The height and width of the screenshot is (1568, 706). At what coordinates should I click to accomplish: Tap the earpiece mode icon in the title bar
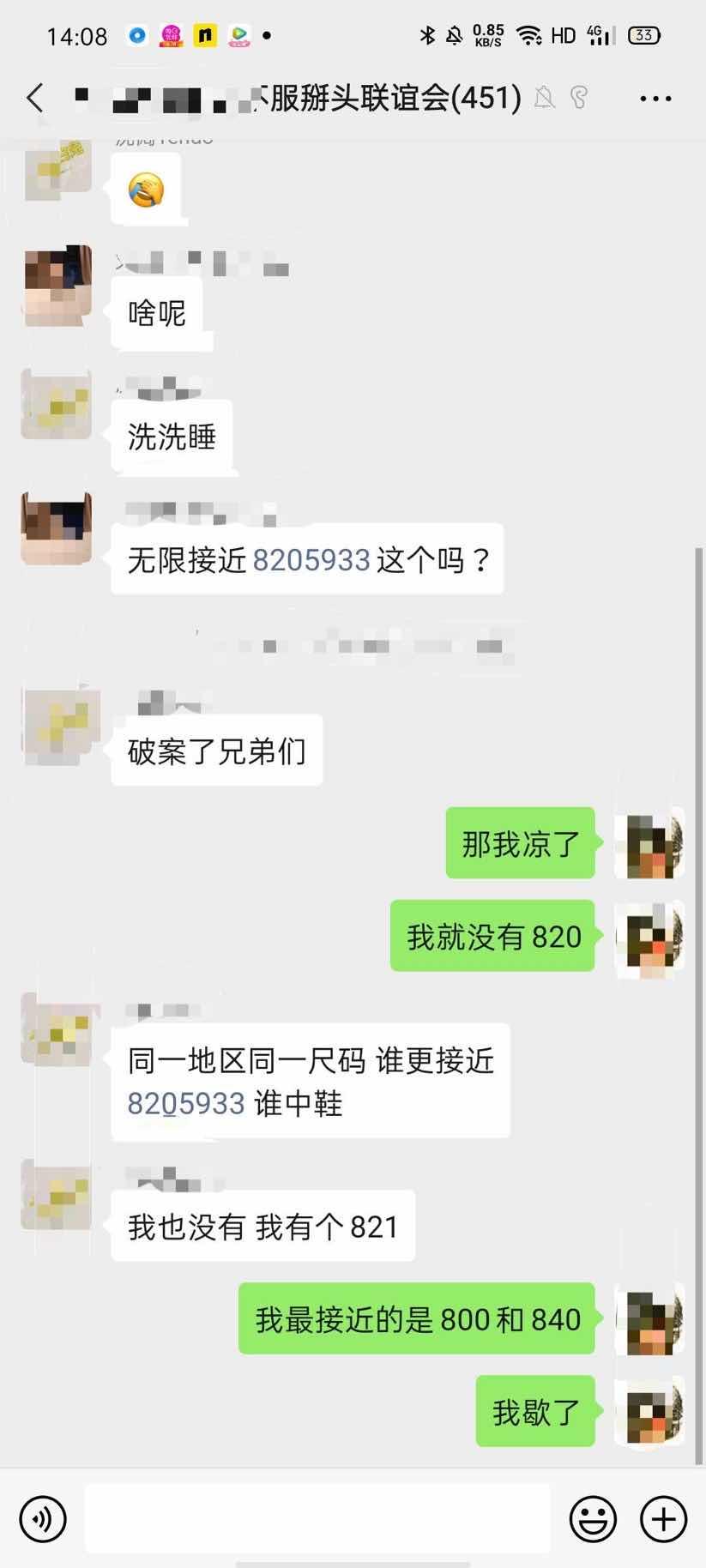(x=582, y=99)
